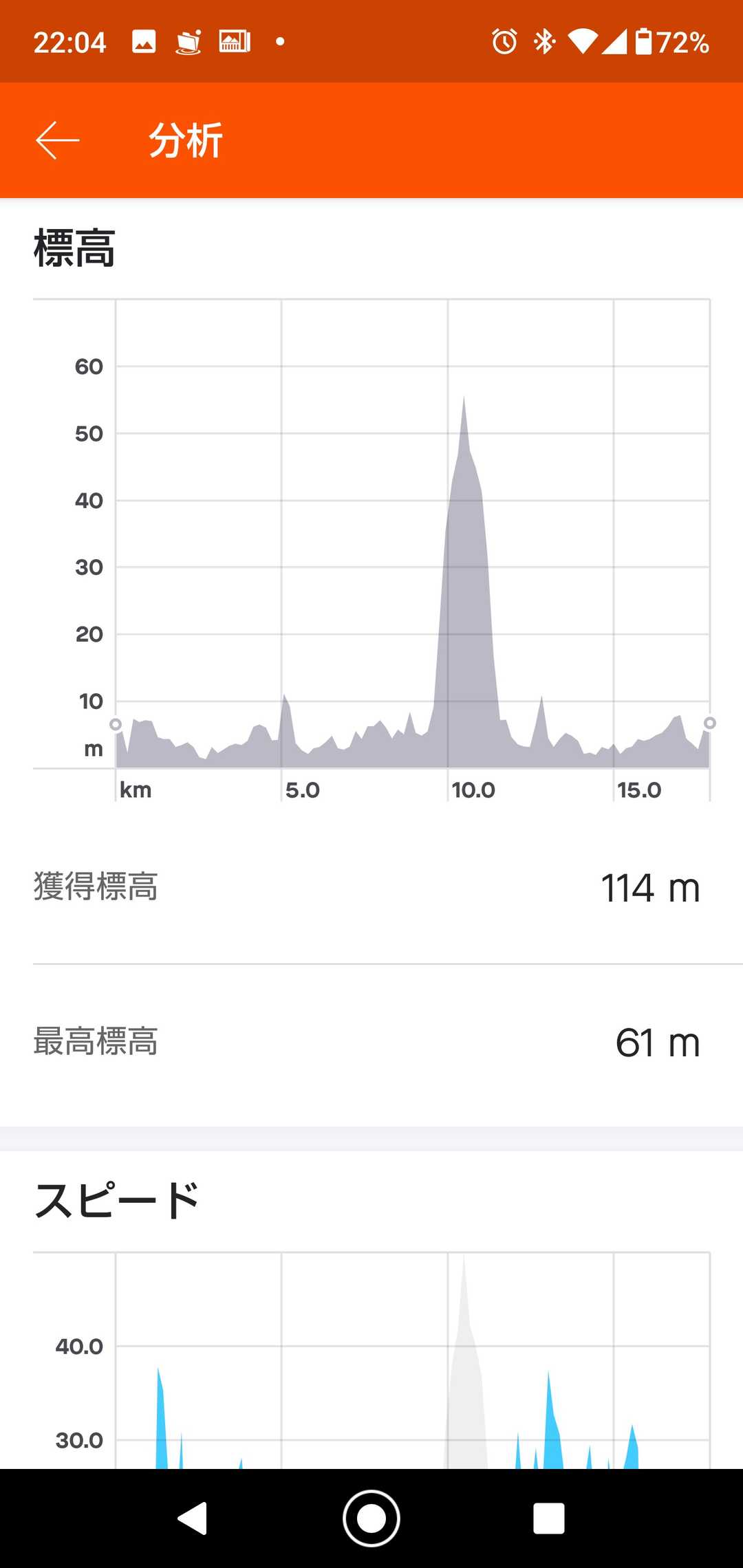The width and height of the screenshot is (743, 1568).
Task: Go to the home screen
Action: click(x=371, y=1518)
